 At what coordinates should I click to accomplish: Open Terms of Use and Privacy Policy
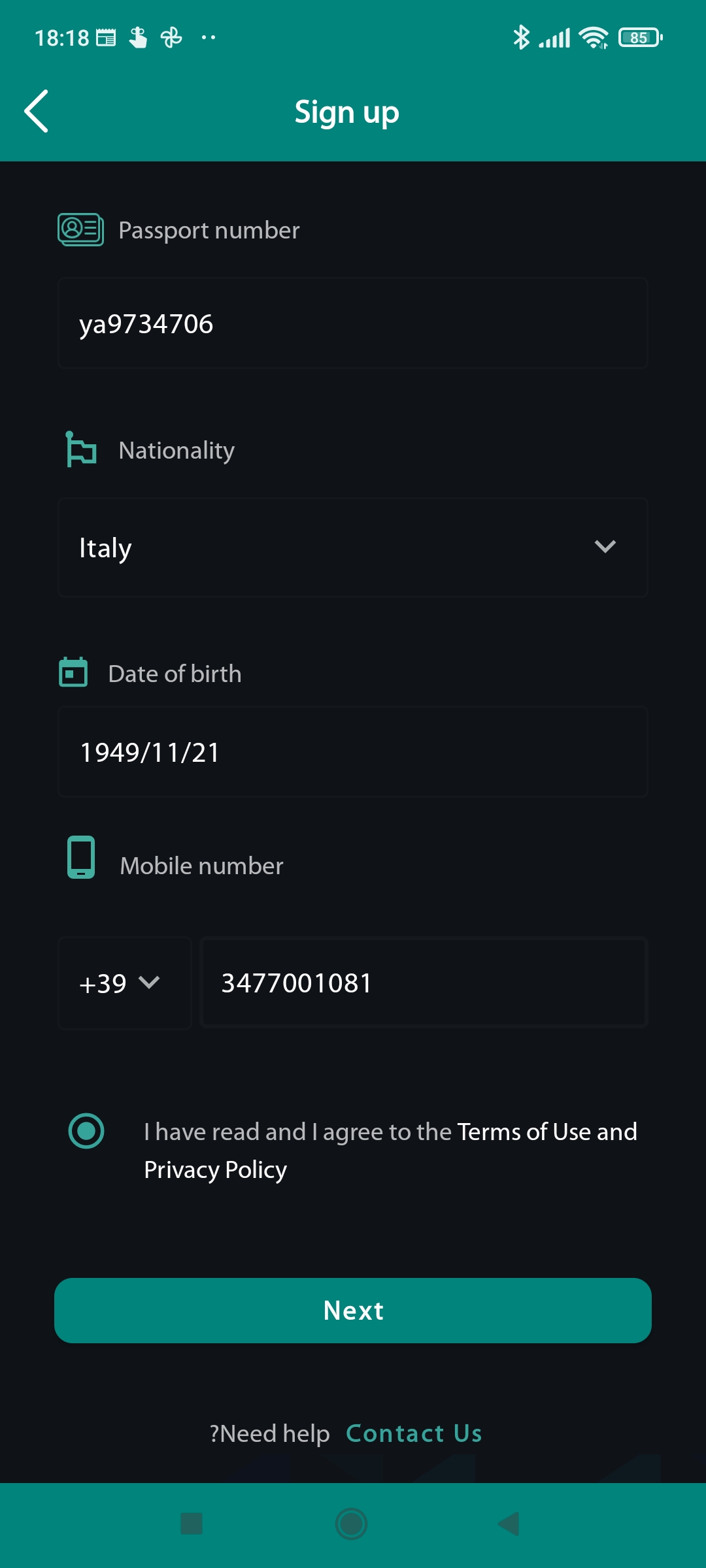point(390,1151)
